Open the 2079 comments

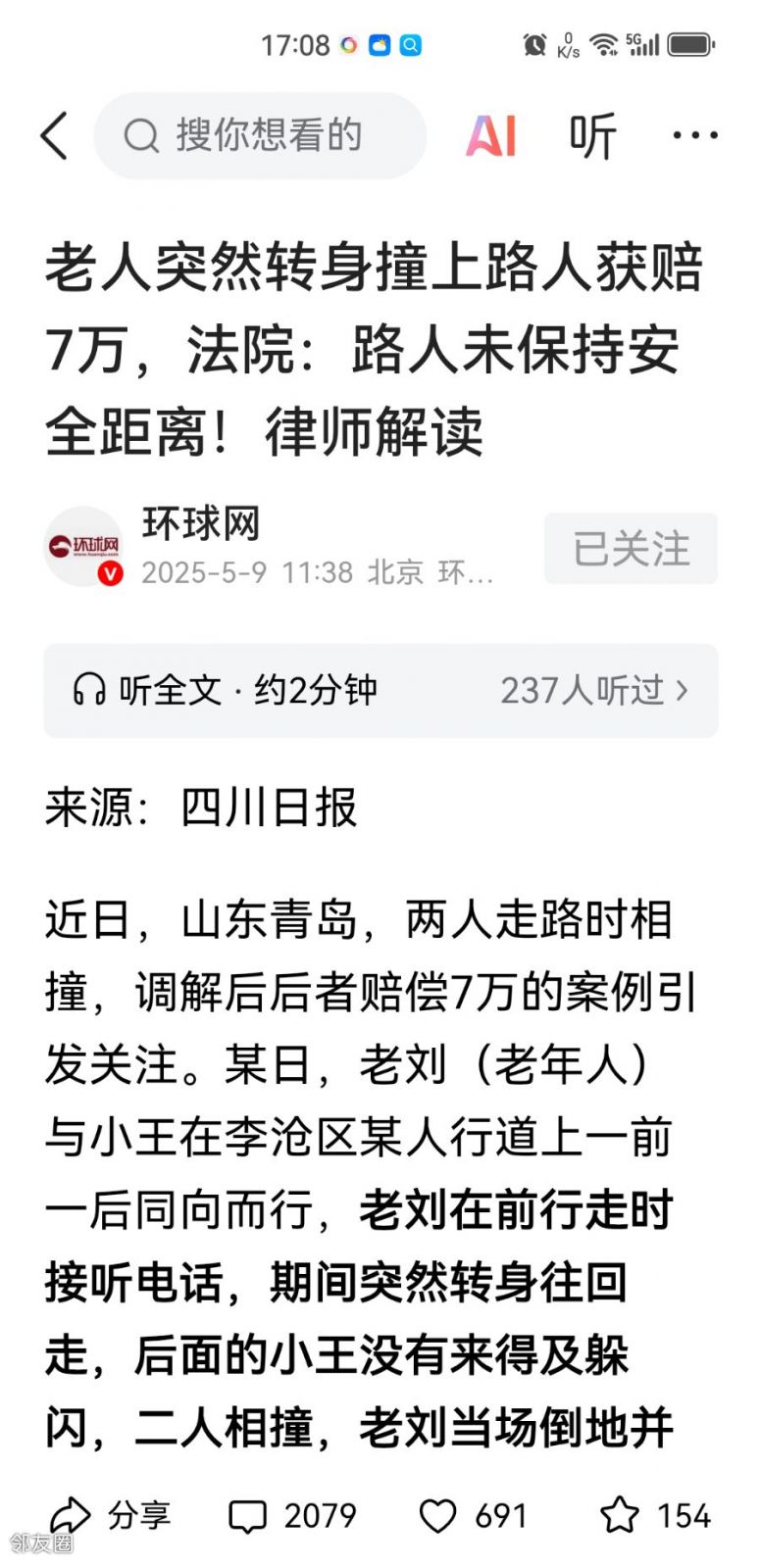pyautogui.click(x=292, y=1516)
